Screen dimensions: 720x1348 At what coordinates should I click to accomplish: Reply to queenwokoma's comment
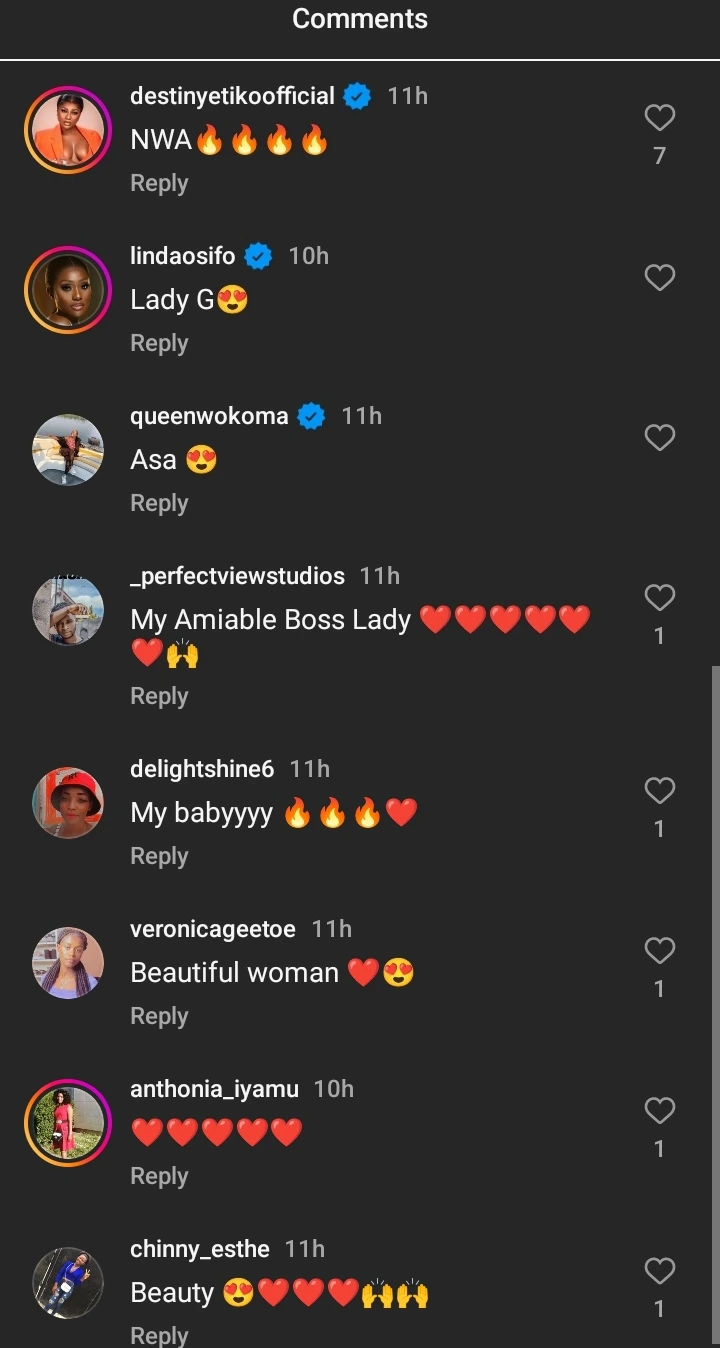[159, 503]
